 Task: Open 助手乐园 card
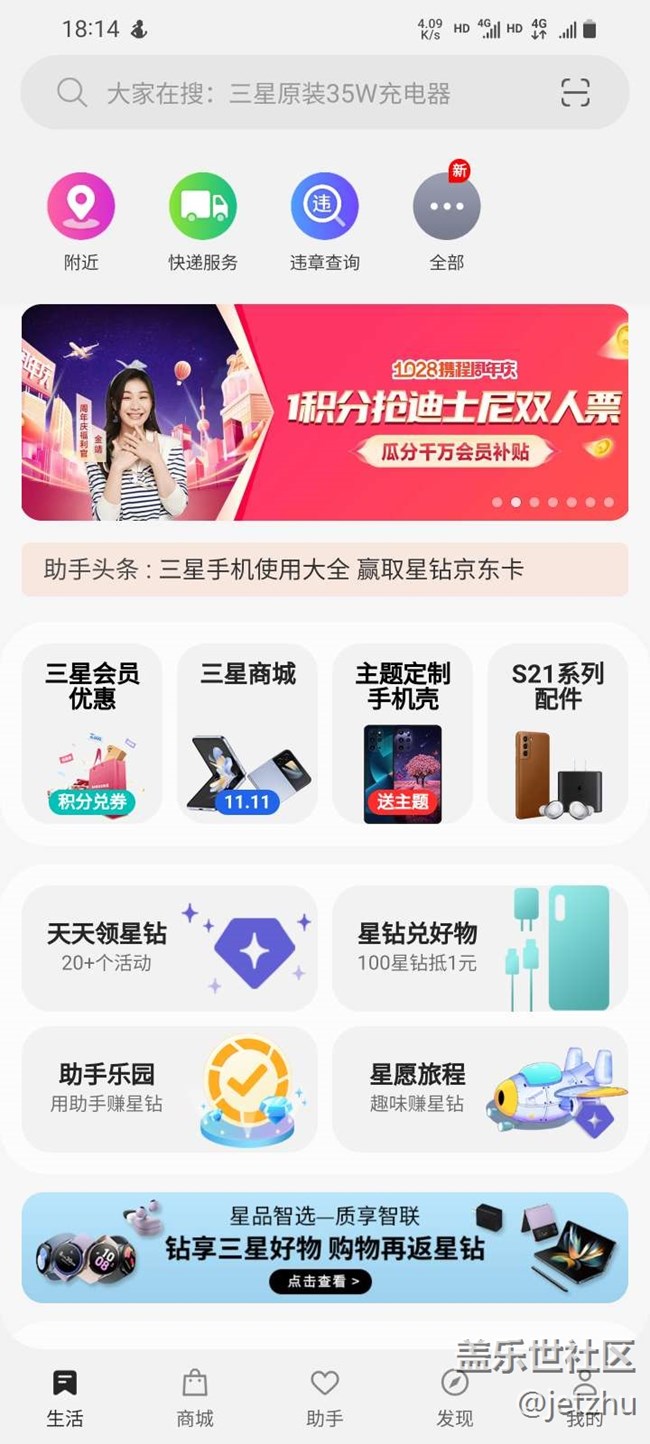point(170,1088)
